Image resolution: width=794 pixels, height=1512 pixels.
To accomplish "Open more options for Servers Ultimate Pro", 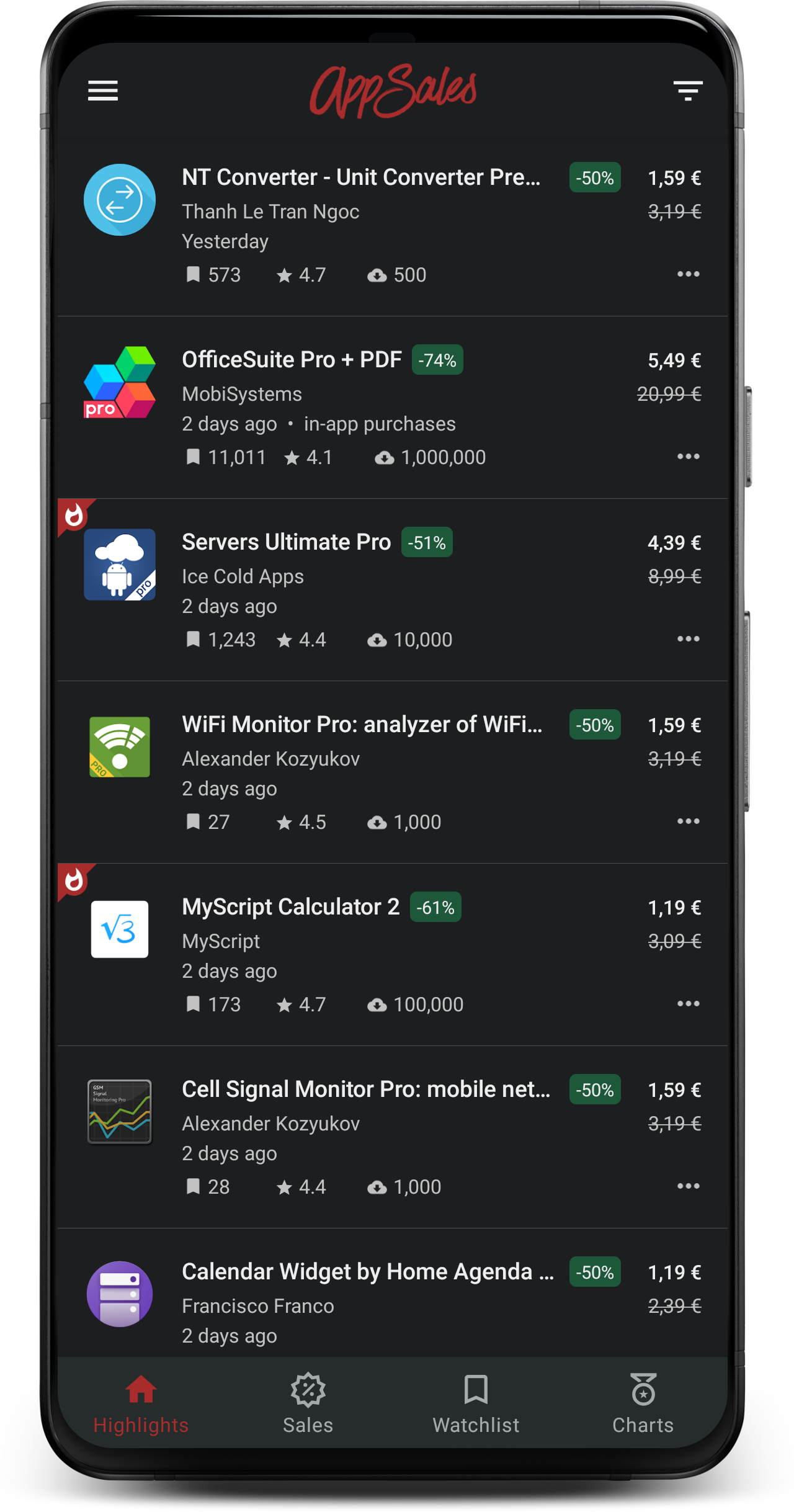I will tap(688, 639).
